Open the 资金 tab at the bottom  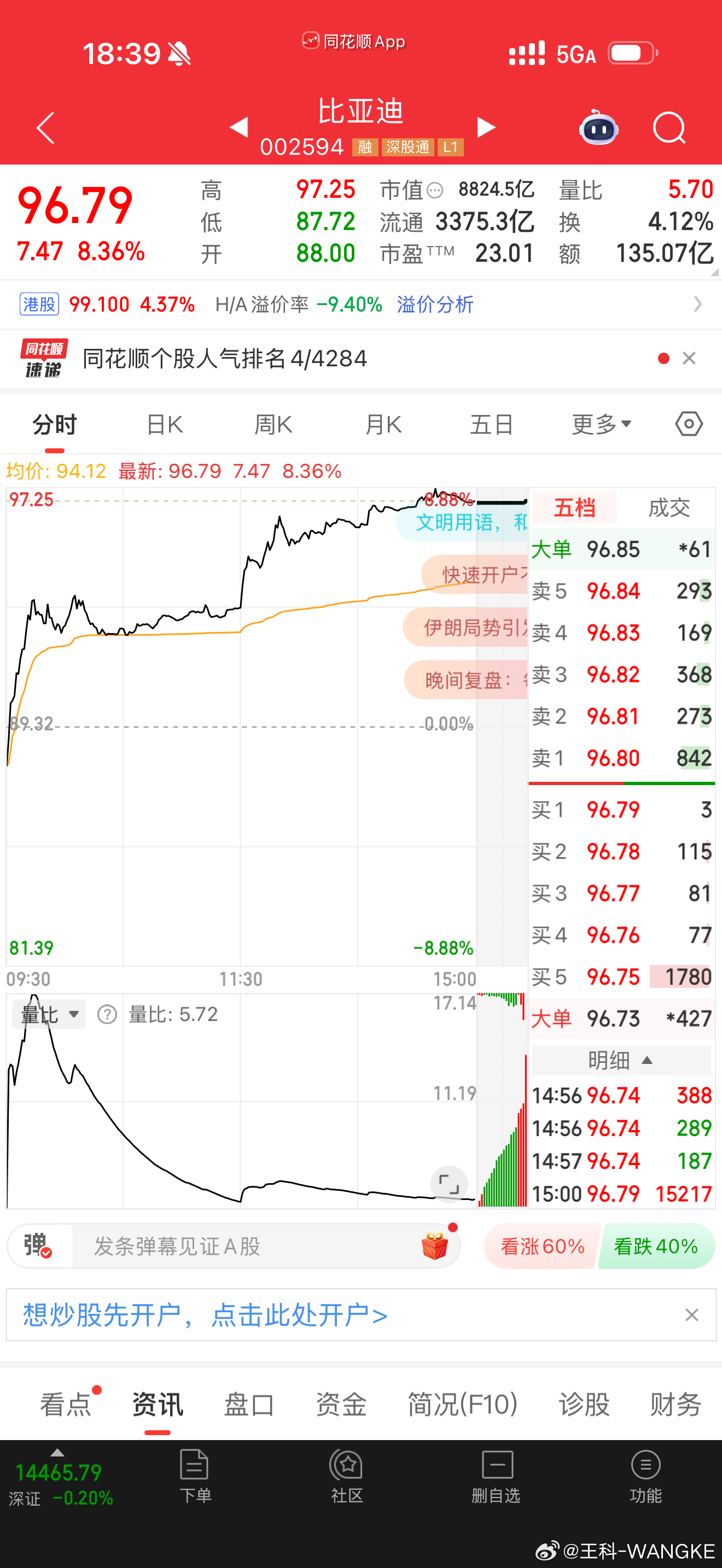point(341,1405)
